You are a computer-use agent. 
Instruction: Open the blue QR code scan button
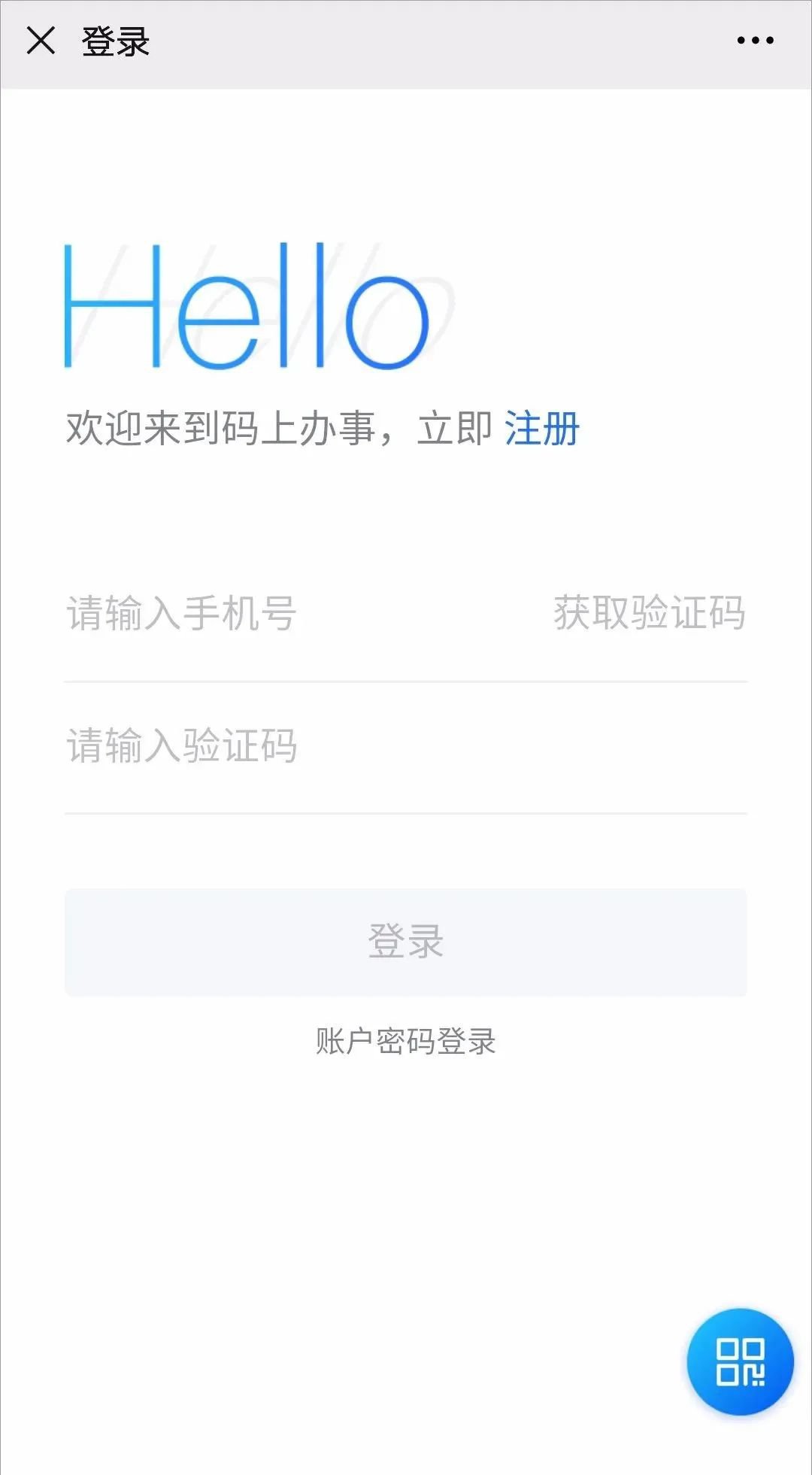click(x=740, y=1361)
